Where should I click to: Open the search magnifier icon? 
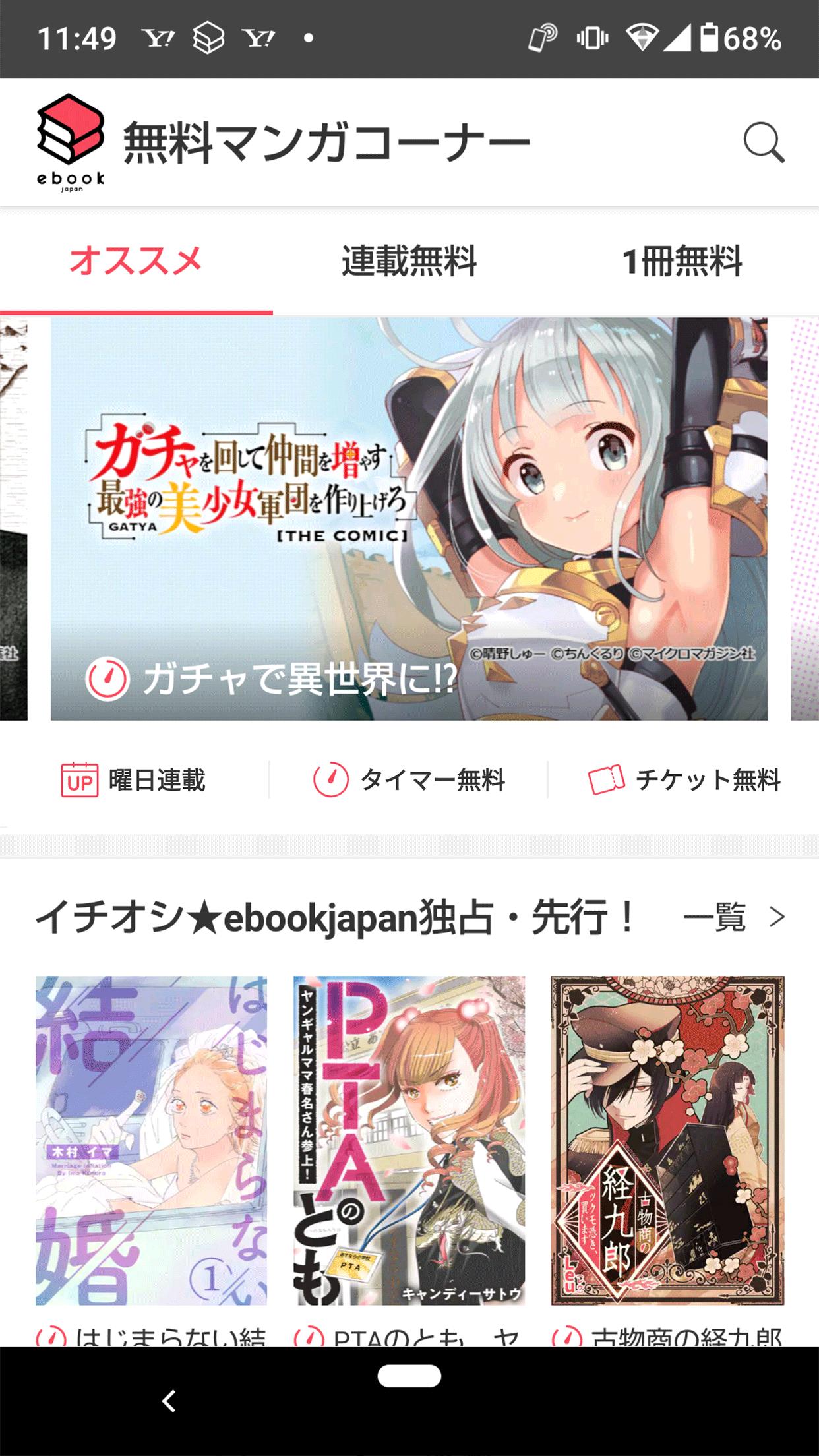(764, 142)
